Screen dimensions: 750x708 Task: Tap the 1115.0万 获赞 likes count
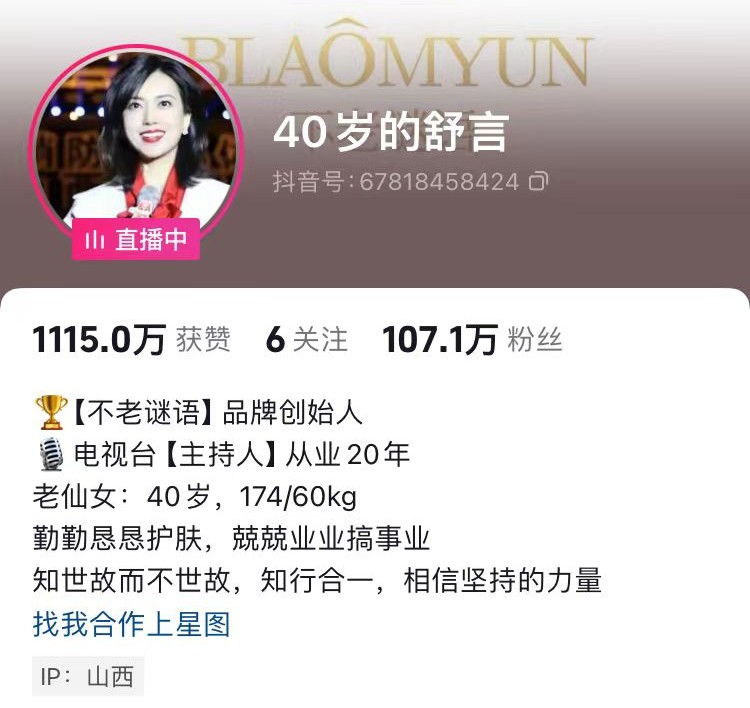[x=131, y=341]
